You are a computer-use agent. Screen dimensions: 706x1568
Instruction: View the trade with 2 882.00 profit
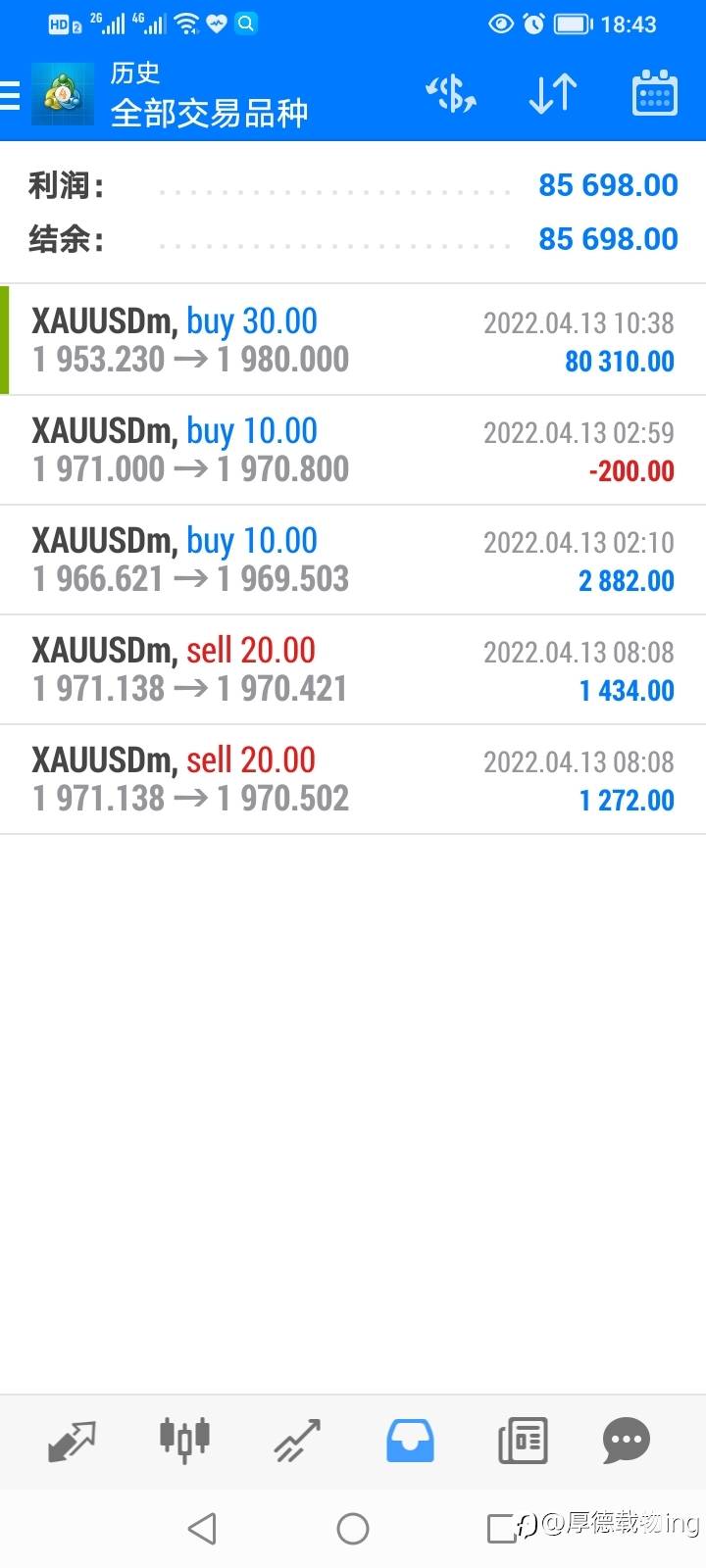[x=353, y=560]
